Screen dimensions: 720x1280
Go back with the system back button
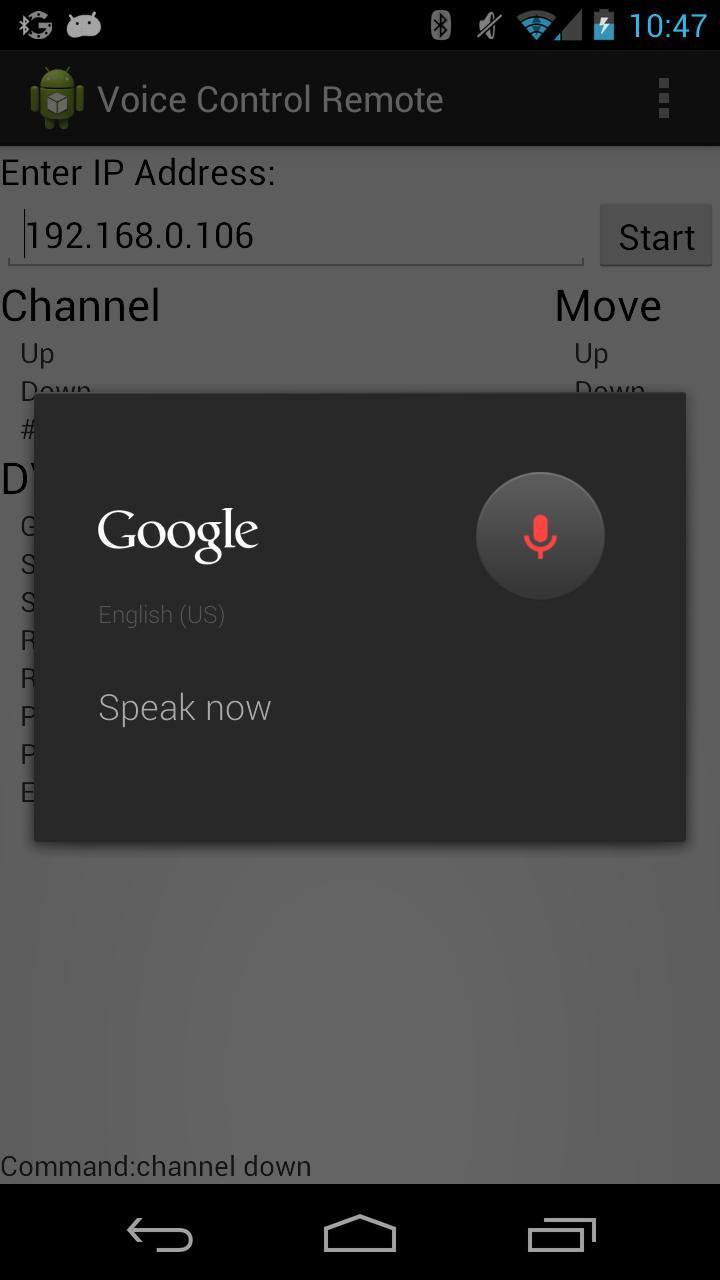[x=160, y=1236]
